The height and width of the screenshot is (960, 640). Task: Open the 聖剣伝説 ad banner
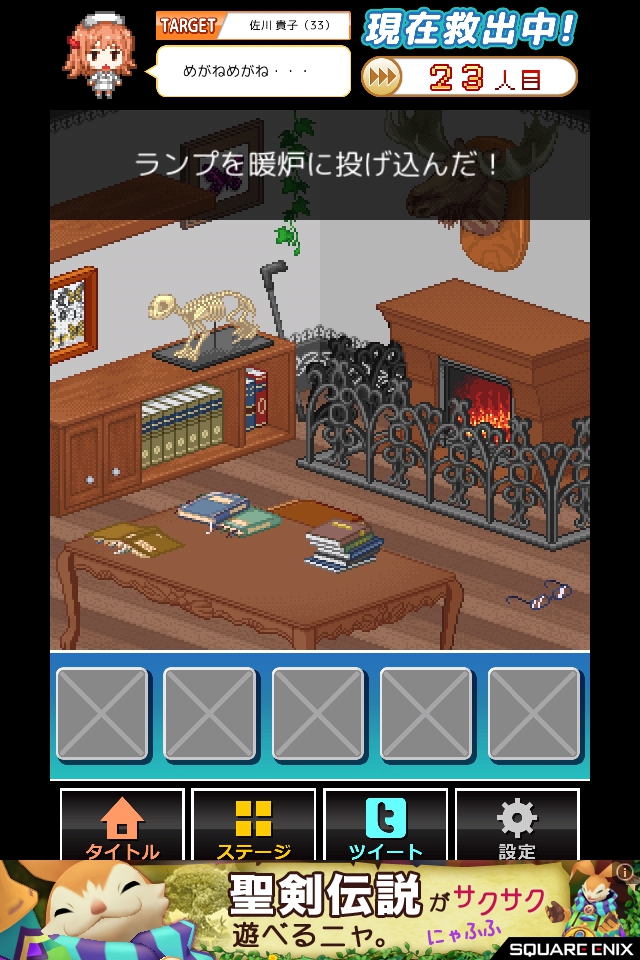[x=320, y=909]
